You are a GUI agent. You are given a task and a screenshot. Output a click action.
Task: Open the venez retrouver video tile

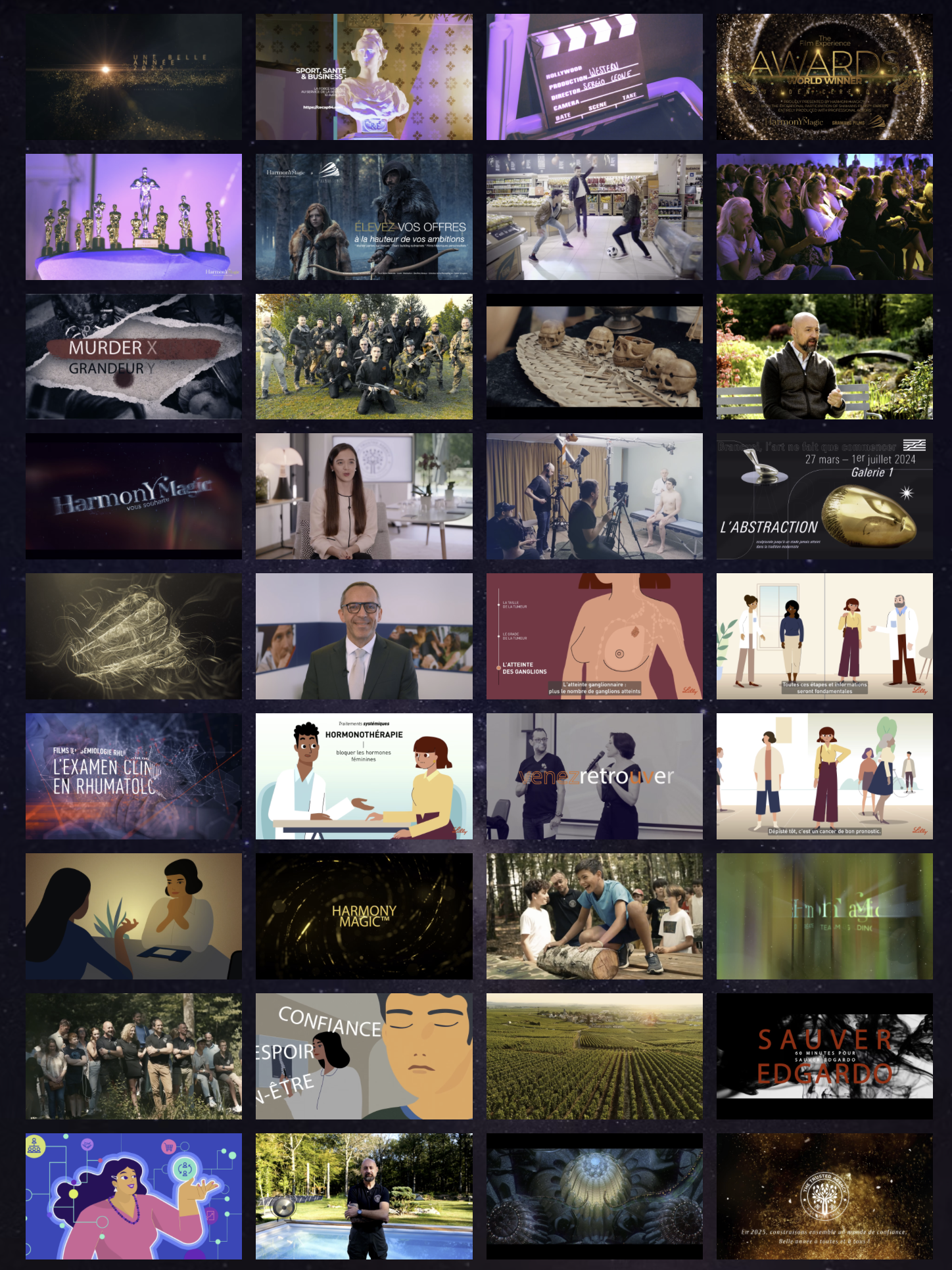coord(594,776)
